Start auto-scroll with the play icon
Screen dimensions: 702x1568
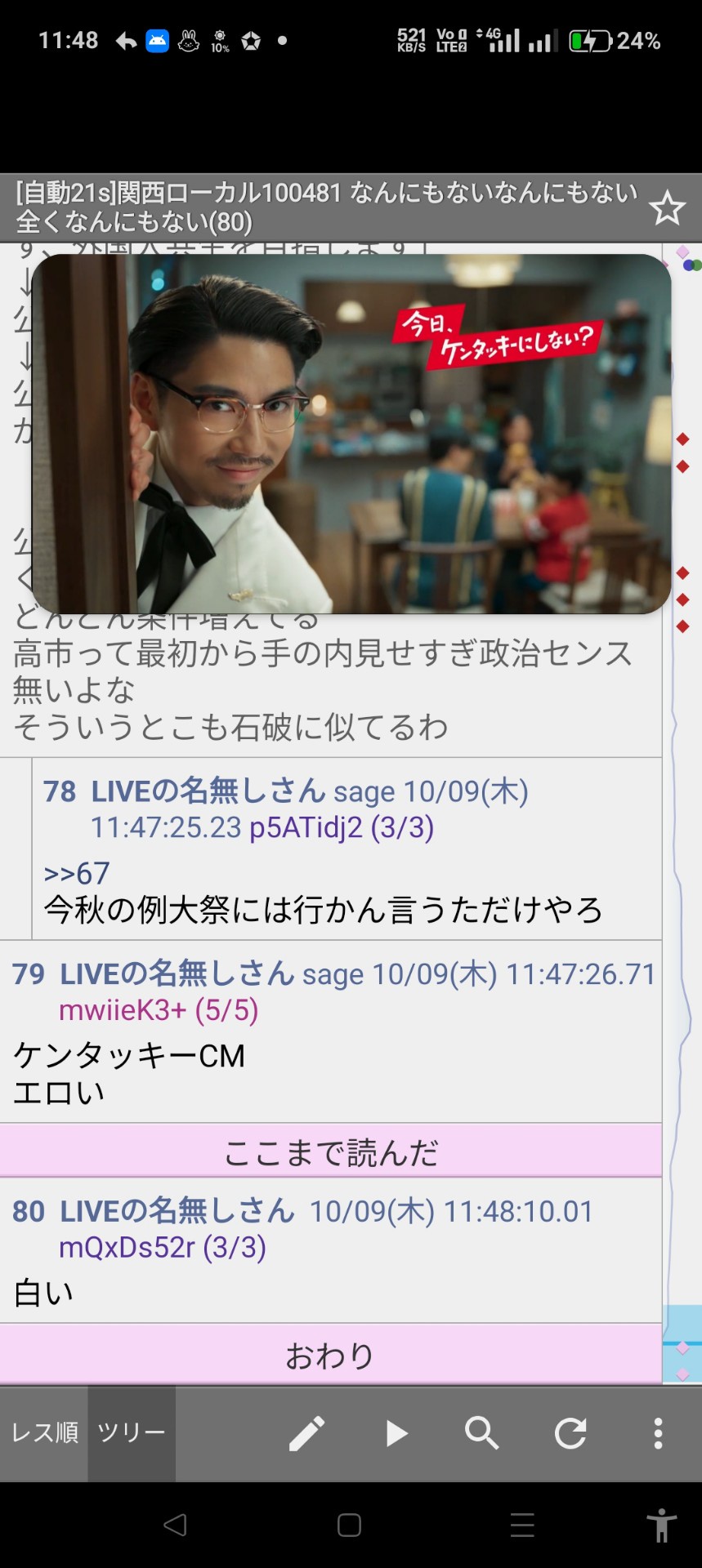click(396, 1433)
